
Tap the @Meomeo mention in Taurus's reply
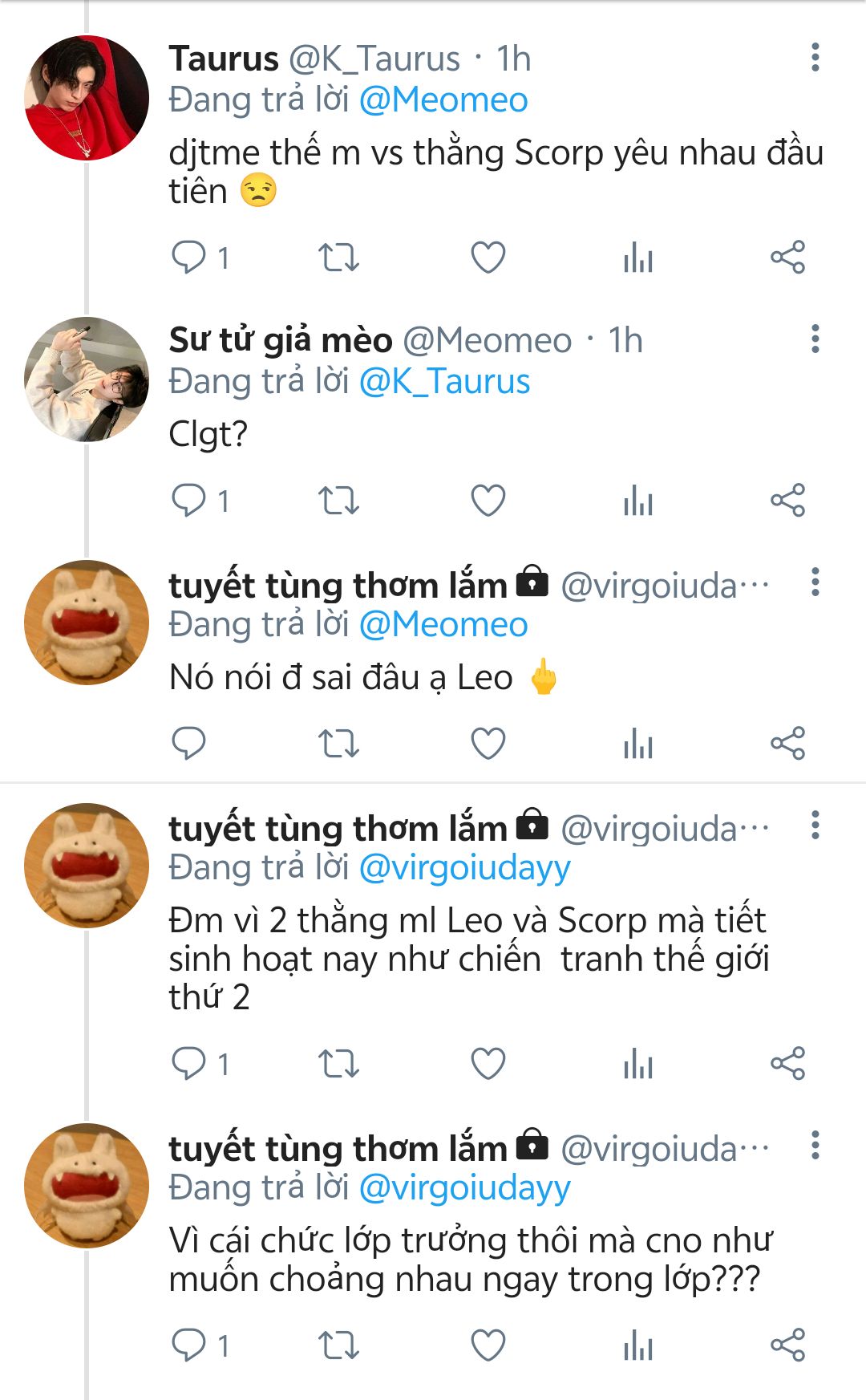[x=443, y=100]
